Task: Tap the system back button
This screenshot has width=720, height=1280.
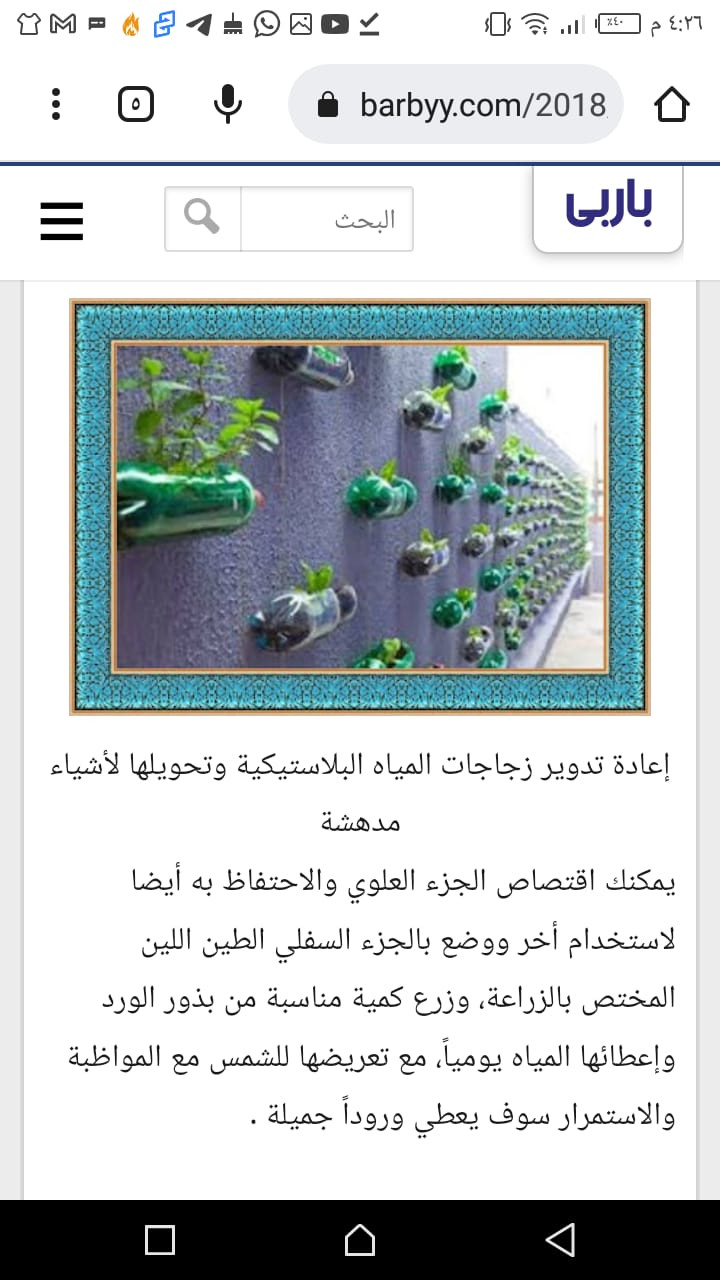Action: (560, 1240)
